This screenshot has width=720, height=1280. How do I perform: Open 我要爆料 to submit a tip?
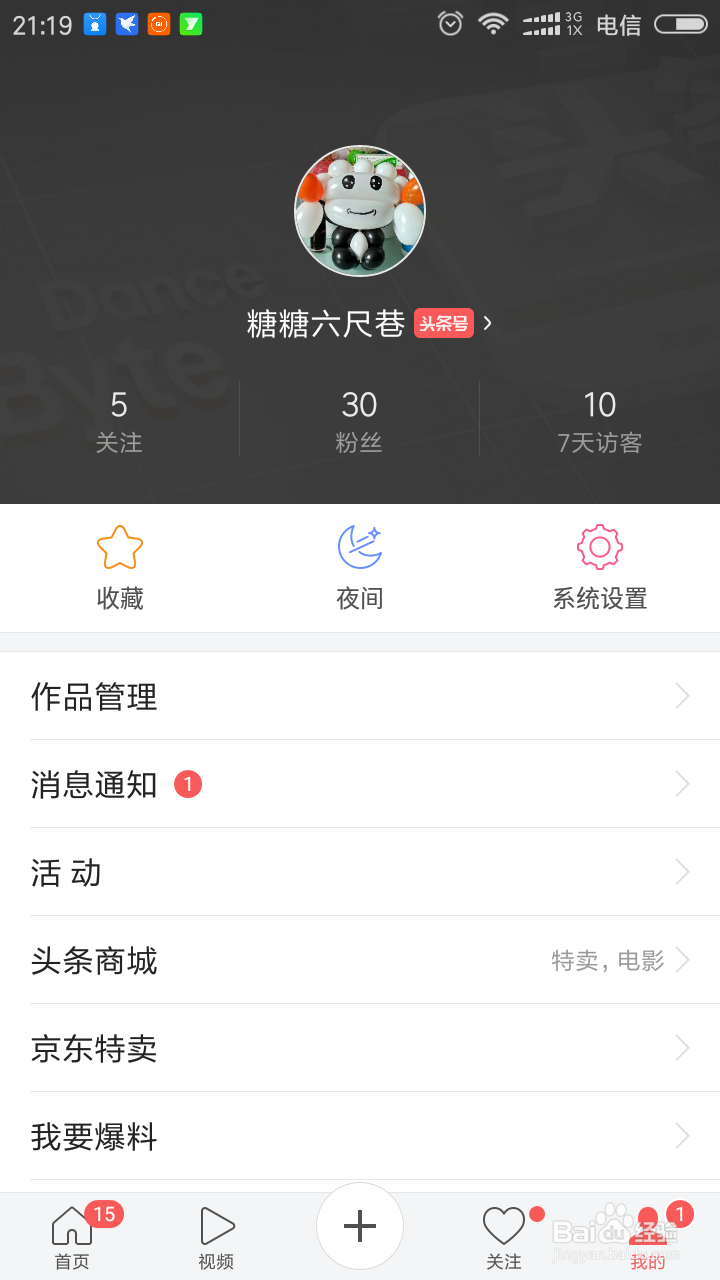93,1136
